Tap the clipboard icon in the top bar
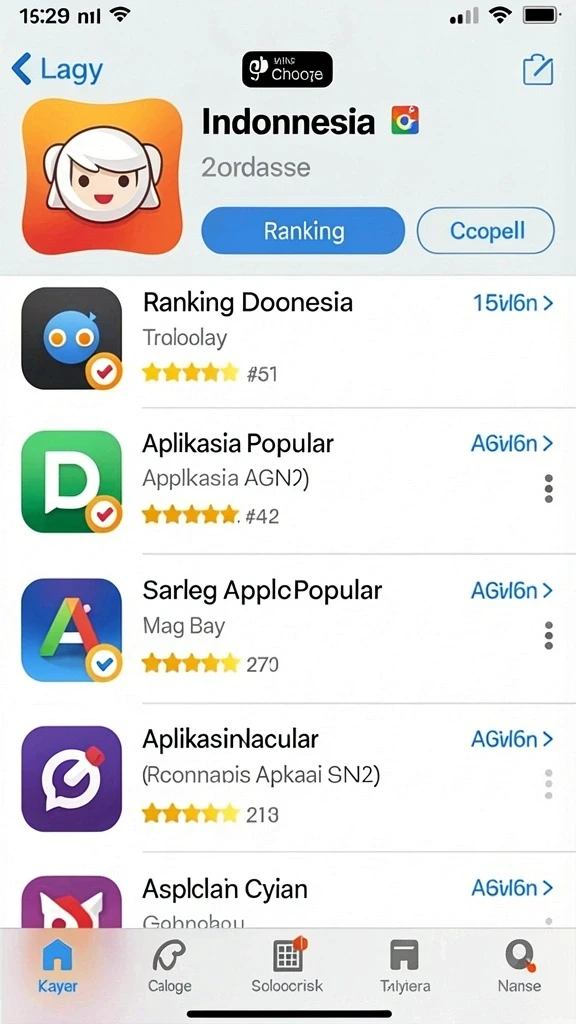Viewport: 576px width, 1024px height. click(538, 69)
